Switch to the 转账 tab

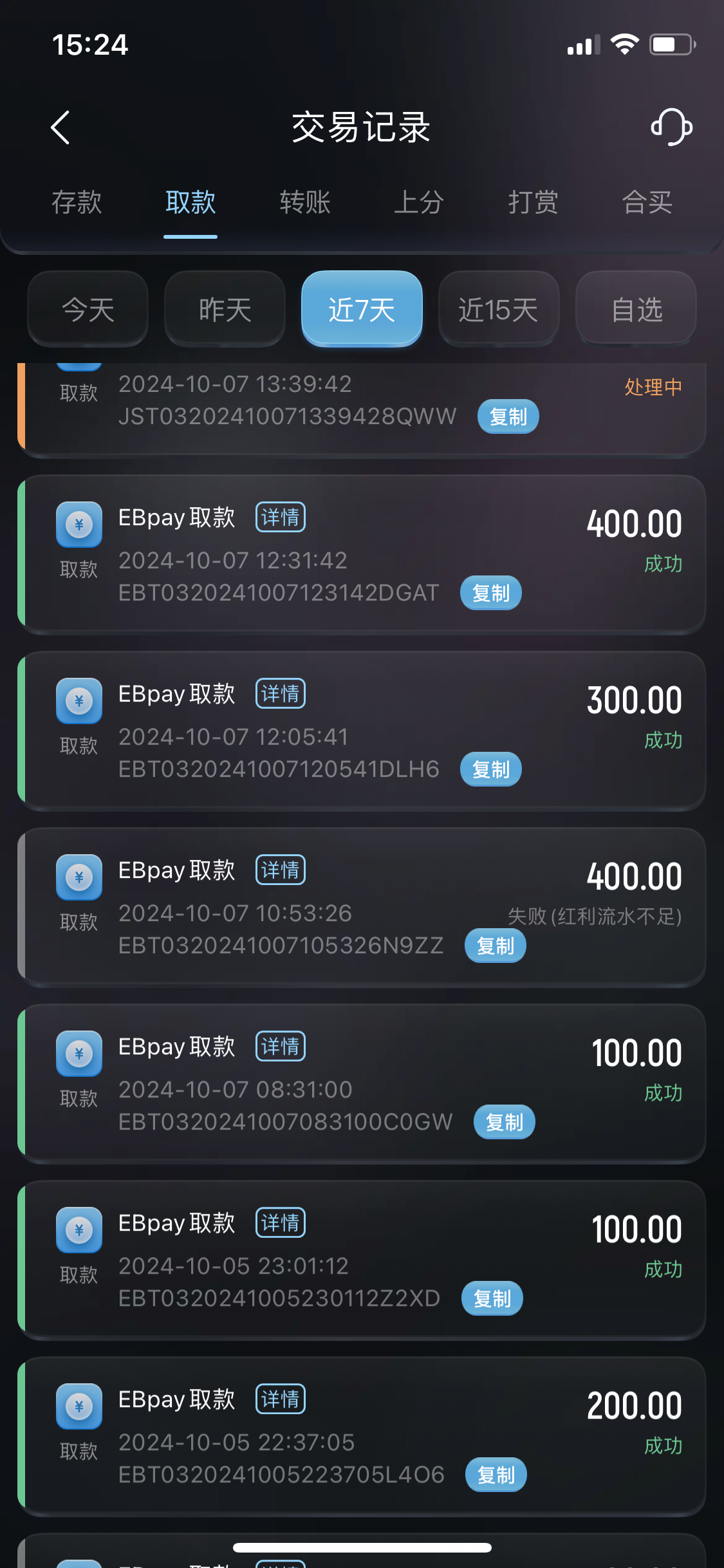[304, 202]
